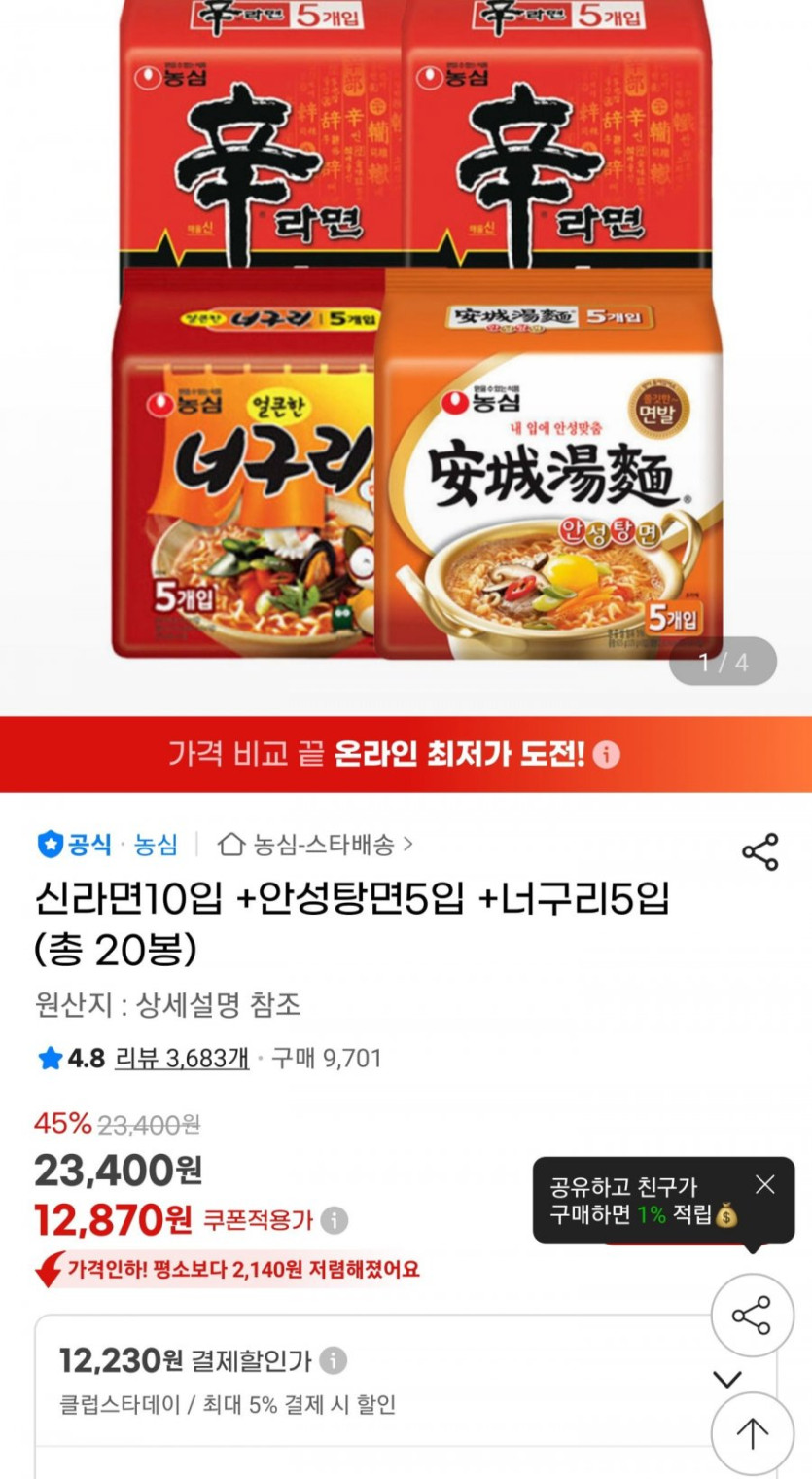Open the 농심-스타배송 store page
Viewport: 812px width, 1479px height.
pos(316,845)
